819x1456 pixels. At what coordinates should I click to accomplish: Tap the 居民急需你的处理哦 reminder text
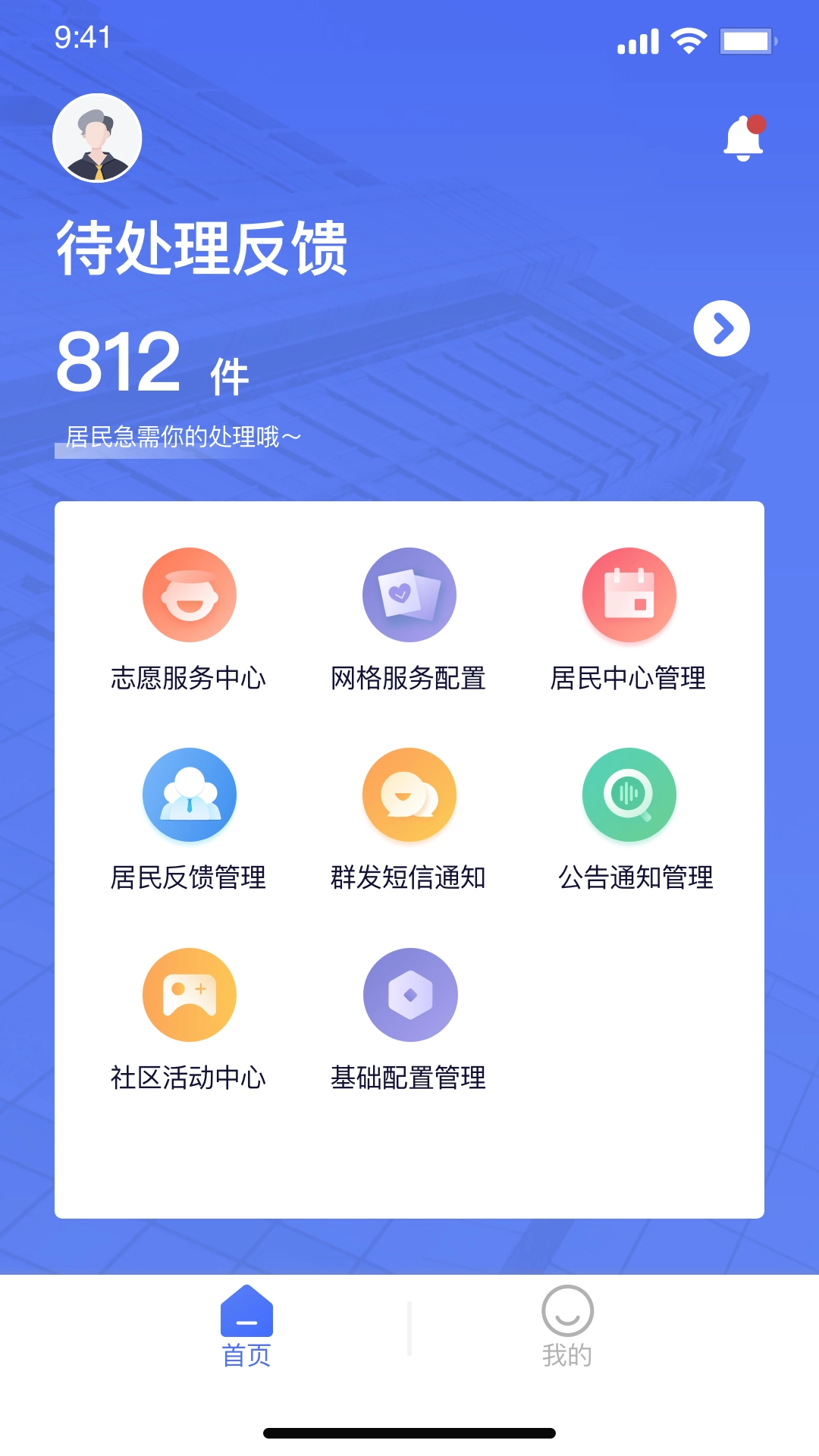(x=178, y=436)
